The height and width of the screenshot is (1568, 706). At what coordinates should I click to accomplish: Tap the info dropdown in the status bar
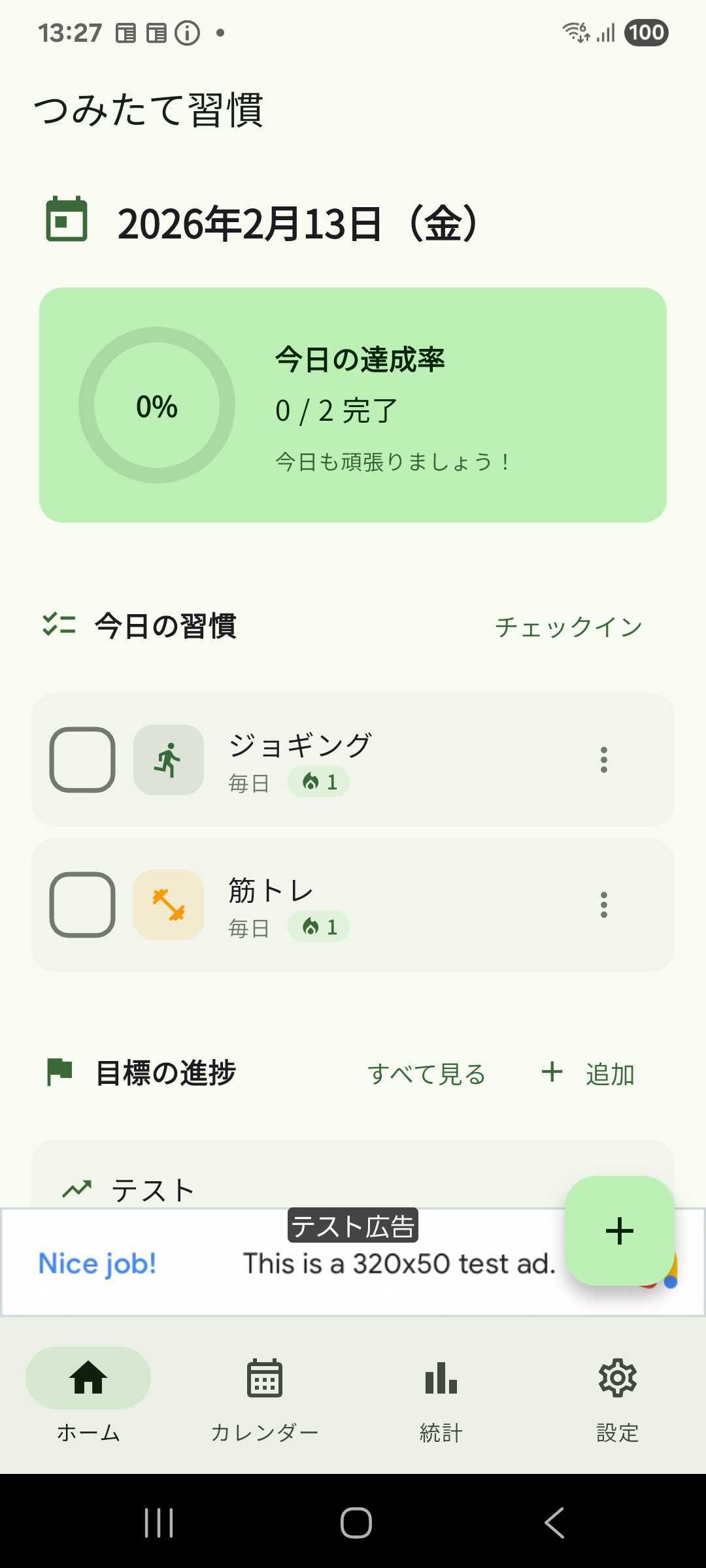[x=188, y=32]
